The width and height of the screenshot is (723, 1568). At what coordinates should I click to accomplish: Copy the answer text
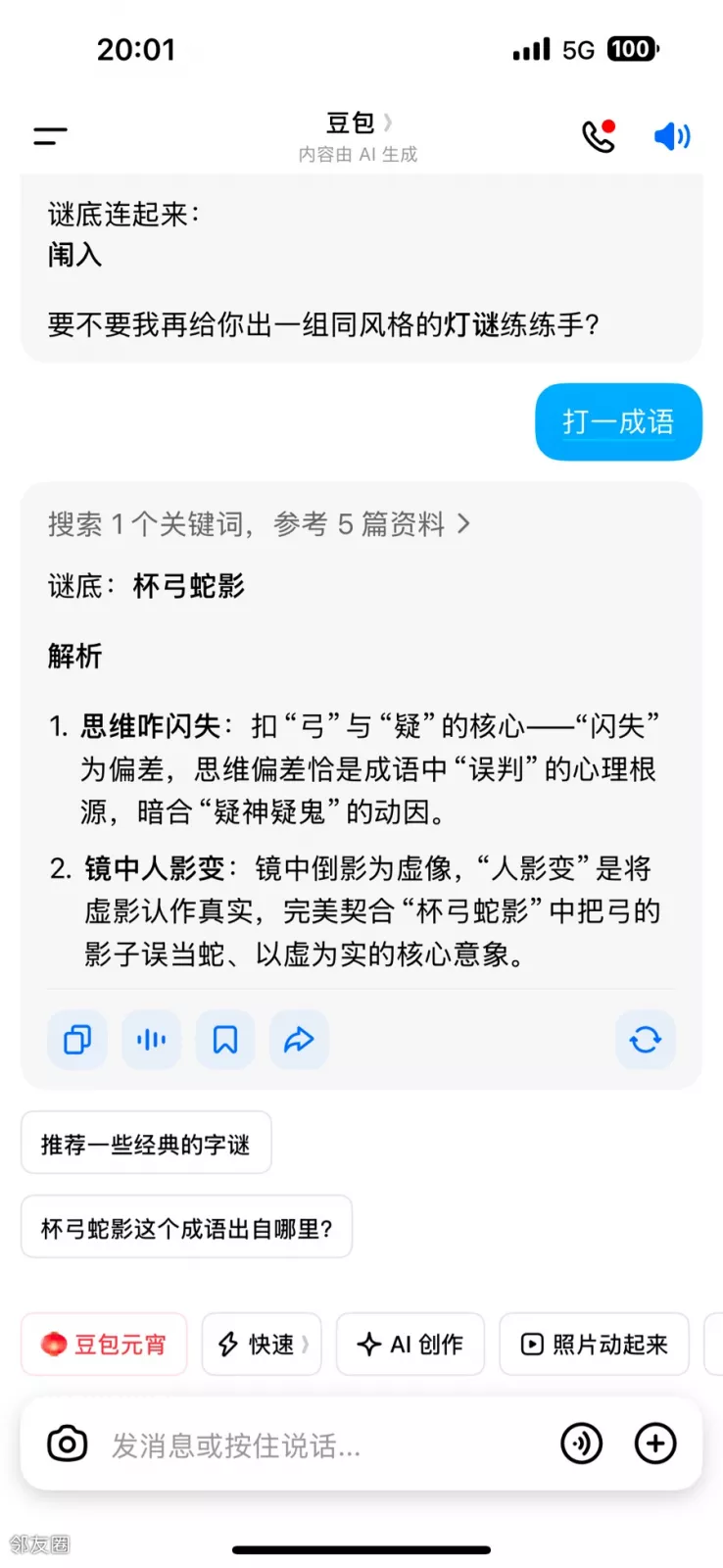(77, 1040)
